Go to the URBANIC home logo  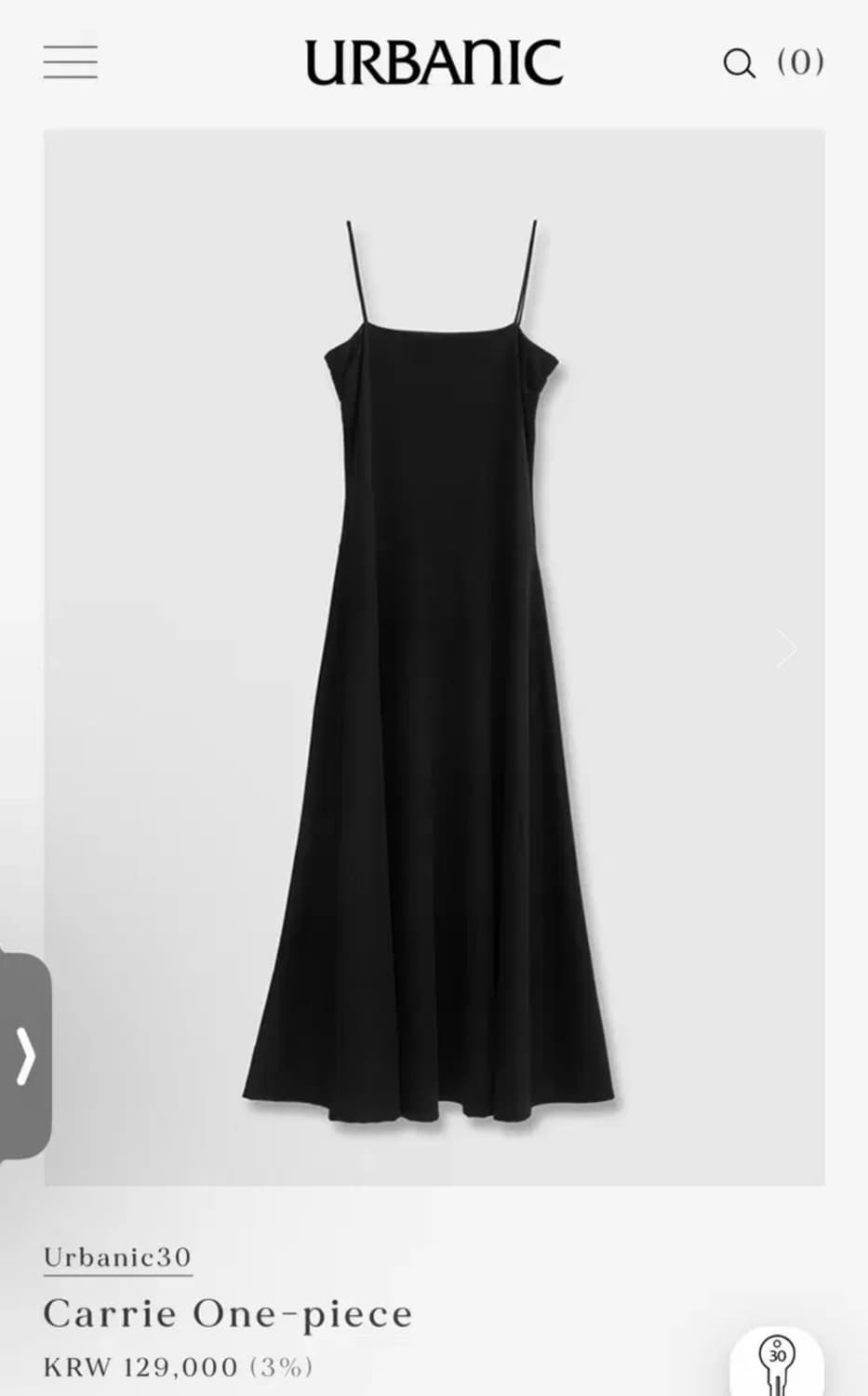(x=434, y=62)
